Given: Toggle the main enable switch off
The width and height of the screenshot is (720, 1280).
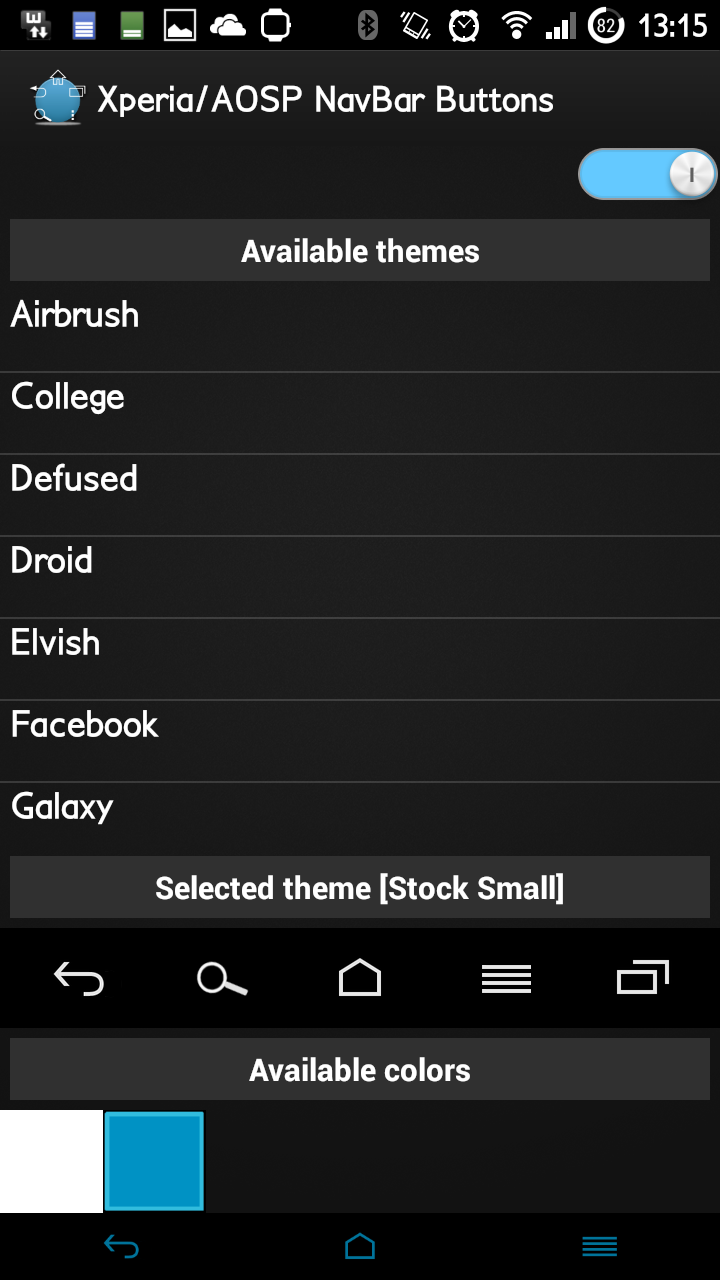Looking at the screenshot, I should [x=648, y=174].
